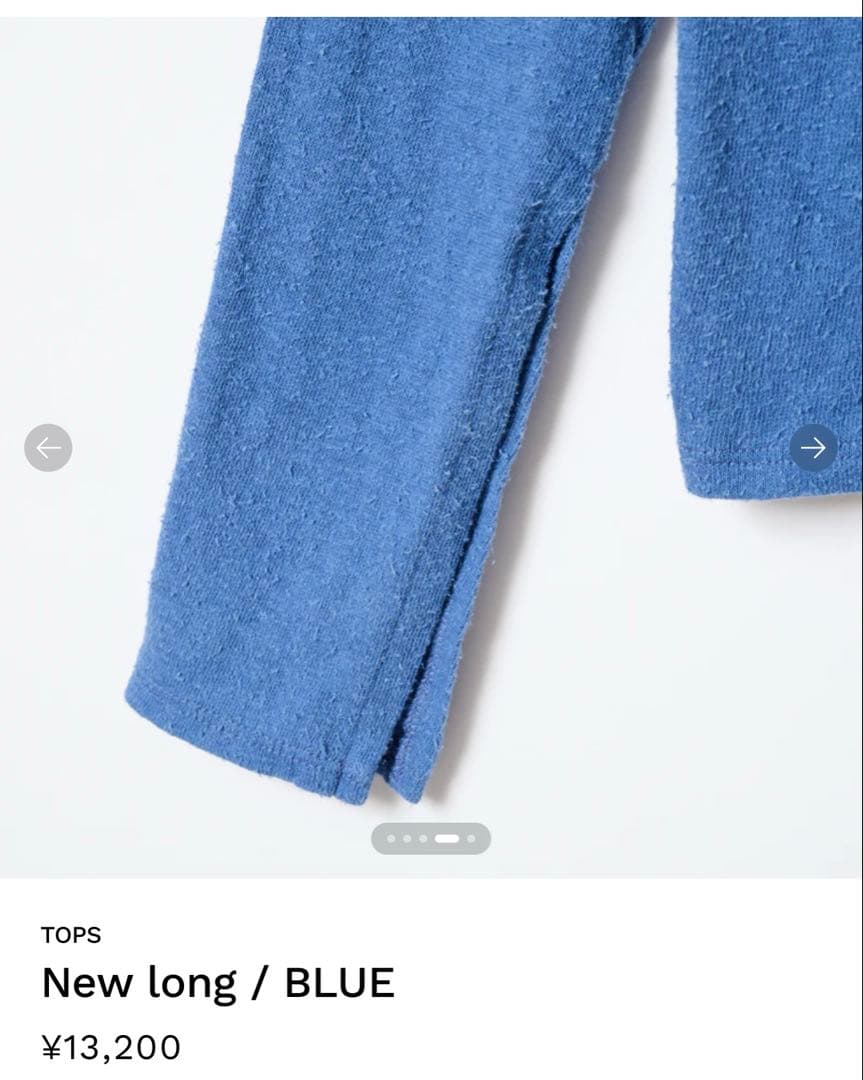Select the second carousel pagination dot

coord(407,838)
